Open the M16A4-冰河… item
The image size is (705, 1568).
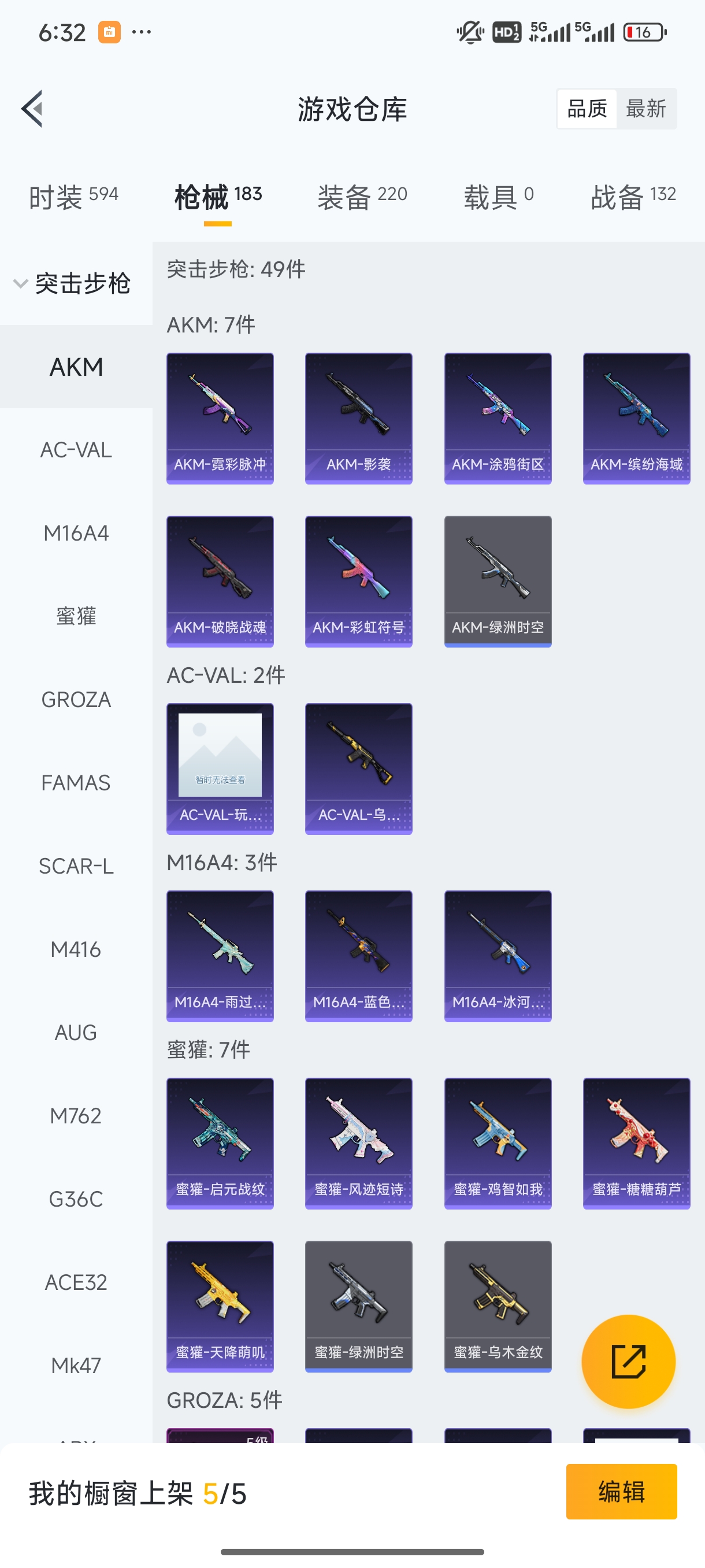(x=498, y=956)
